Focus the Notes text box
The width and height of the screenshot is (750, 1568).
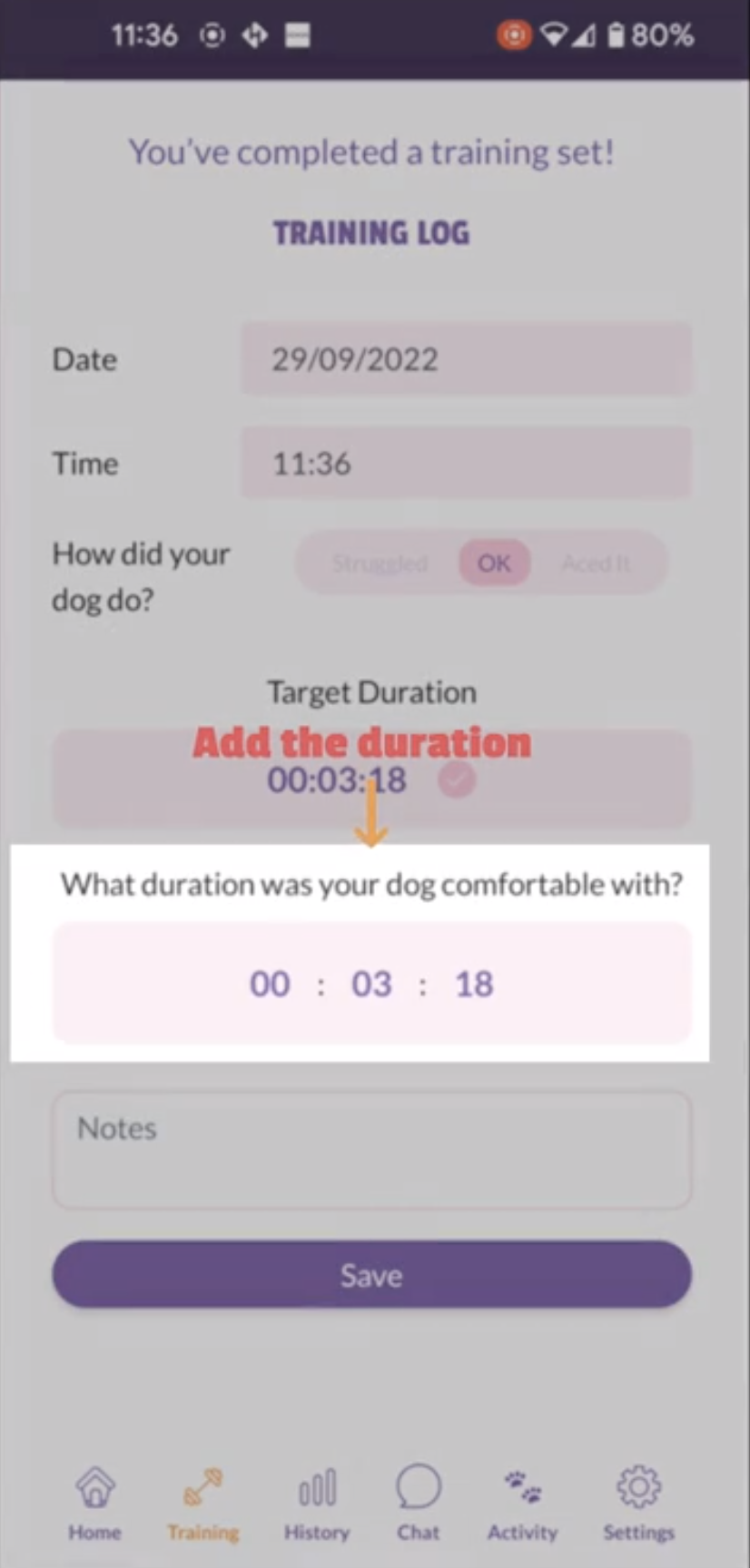371,1150
